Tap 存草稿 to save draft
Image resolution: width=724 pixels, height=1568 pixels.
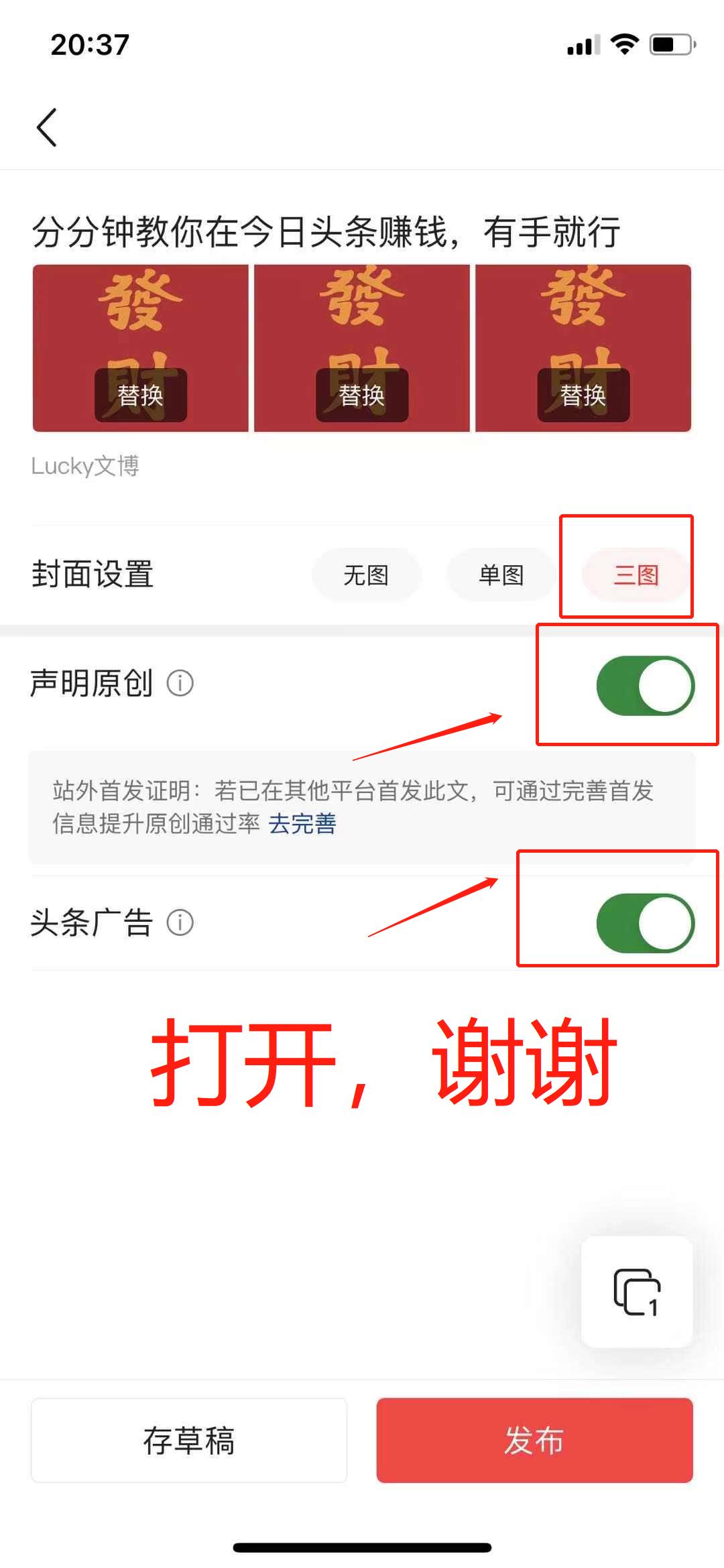[190, 1440]
